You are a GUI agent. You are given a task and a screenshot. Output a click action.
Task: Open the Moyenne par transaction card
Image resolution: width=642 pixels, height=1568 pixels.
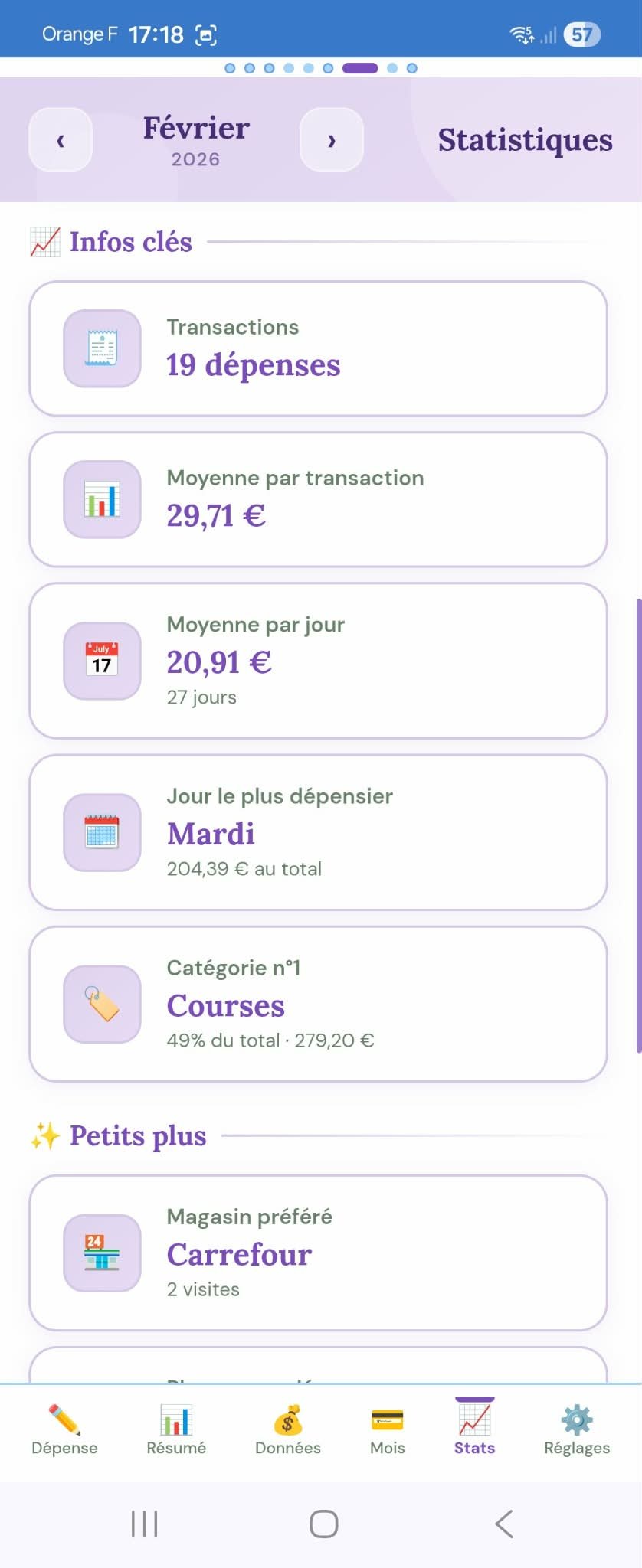(319, 499)
